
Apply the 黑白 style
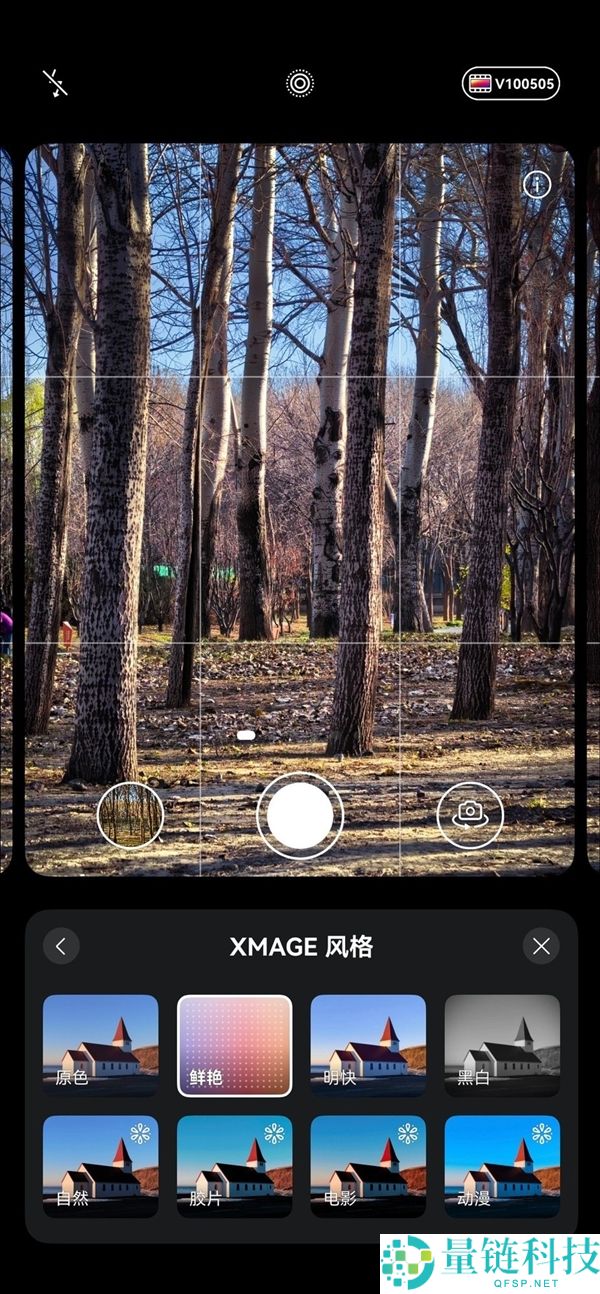click(x=502, y=1045)
